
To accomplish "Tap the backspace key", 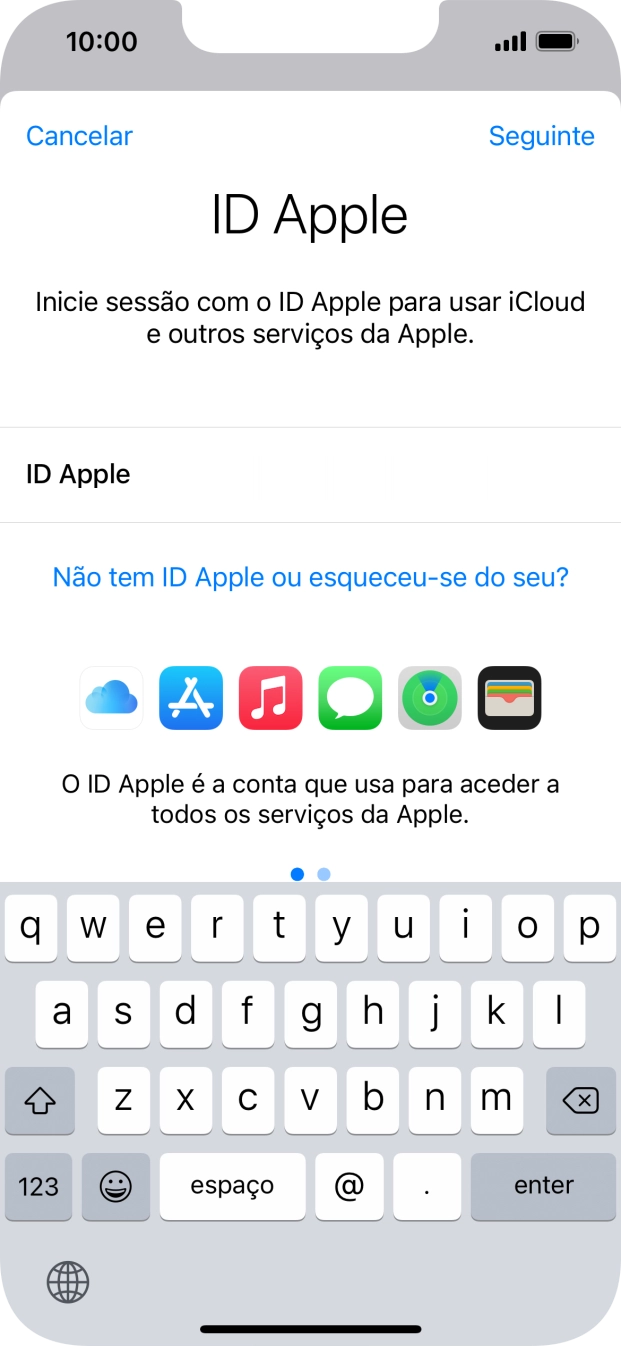I will point(580,1100).
